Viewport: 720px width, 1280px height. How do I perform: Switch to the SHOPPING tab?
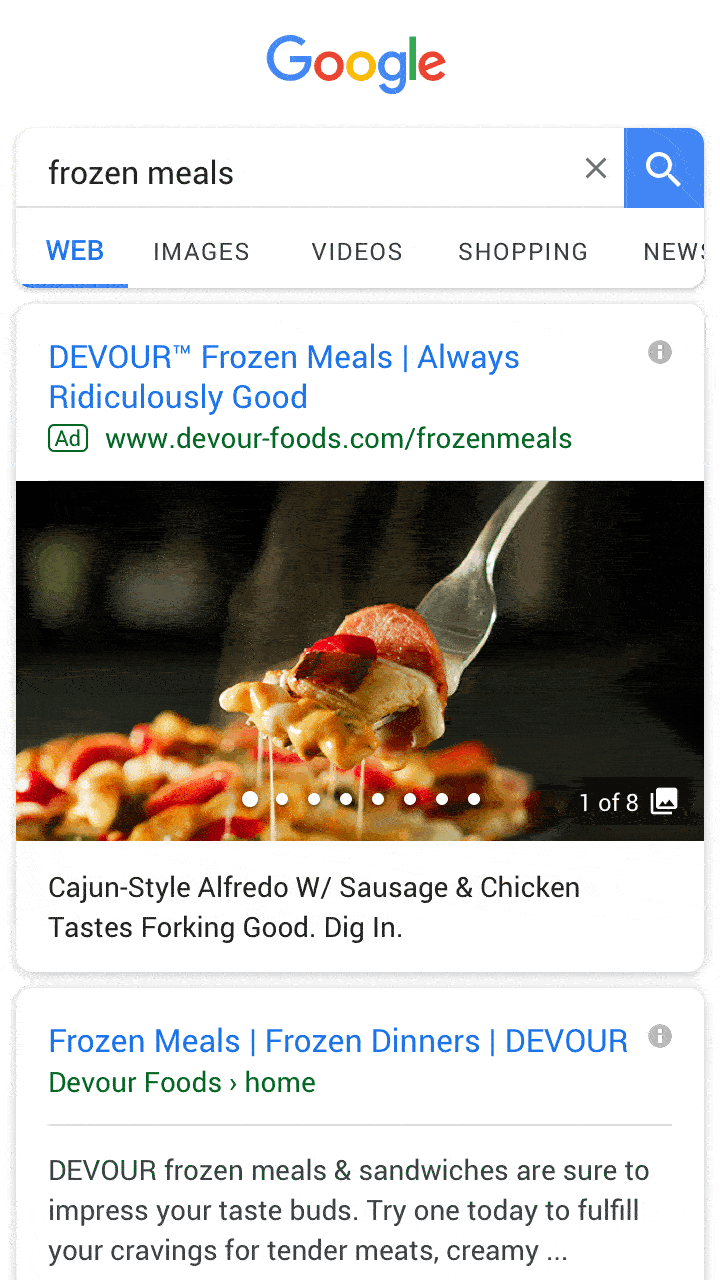coord(523,252)
